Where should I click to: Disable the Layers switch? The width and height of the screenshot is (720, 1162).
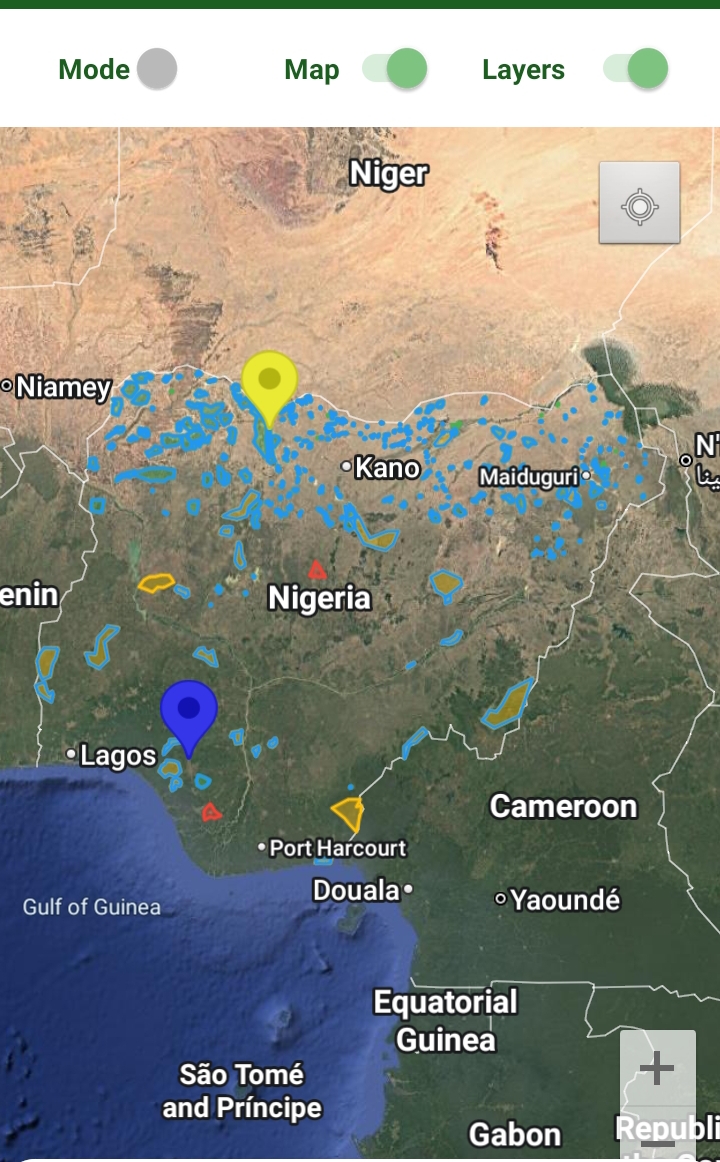pyautogui.click(x=636, y=69)
